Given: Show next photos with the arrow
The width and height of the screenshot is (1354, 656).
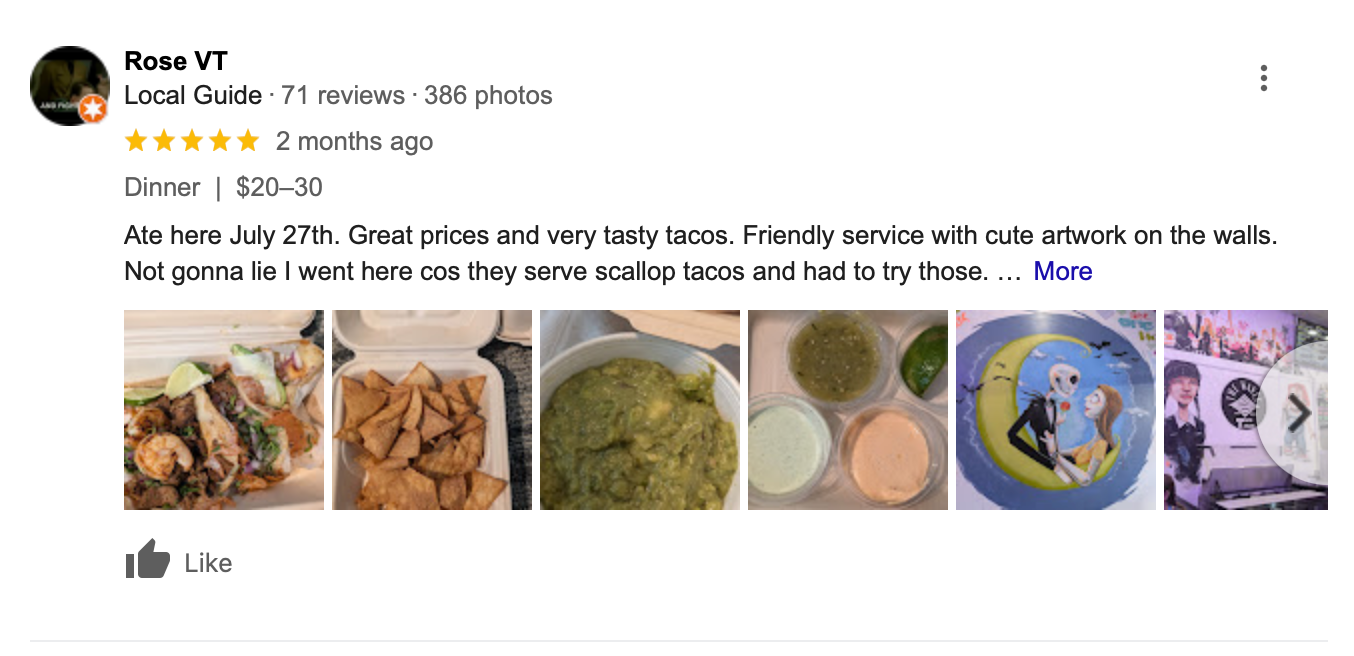Looking at the screenshot, I should pyautogui.click(x=1298, y=412).
